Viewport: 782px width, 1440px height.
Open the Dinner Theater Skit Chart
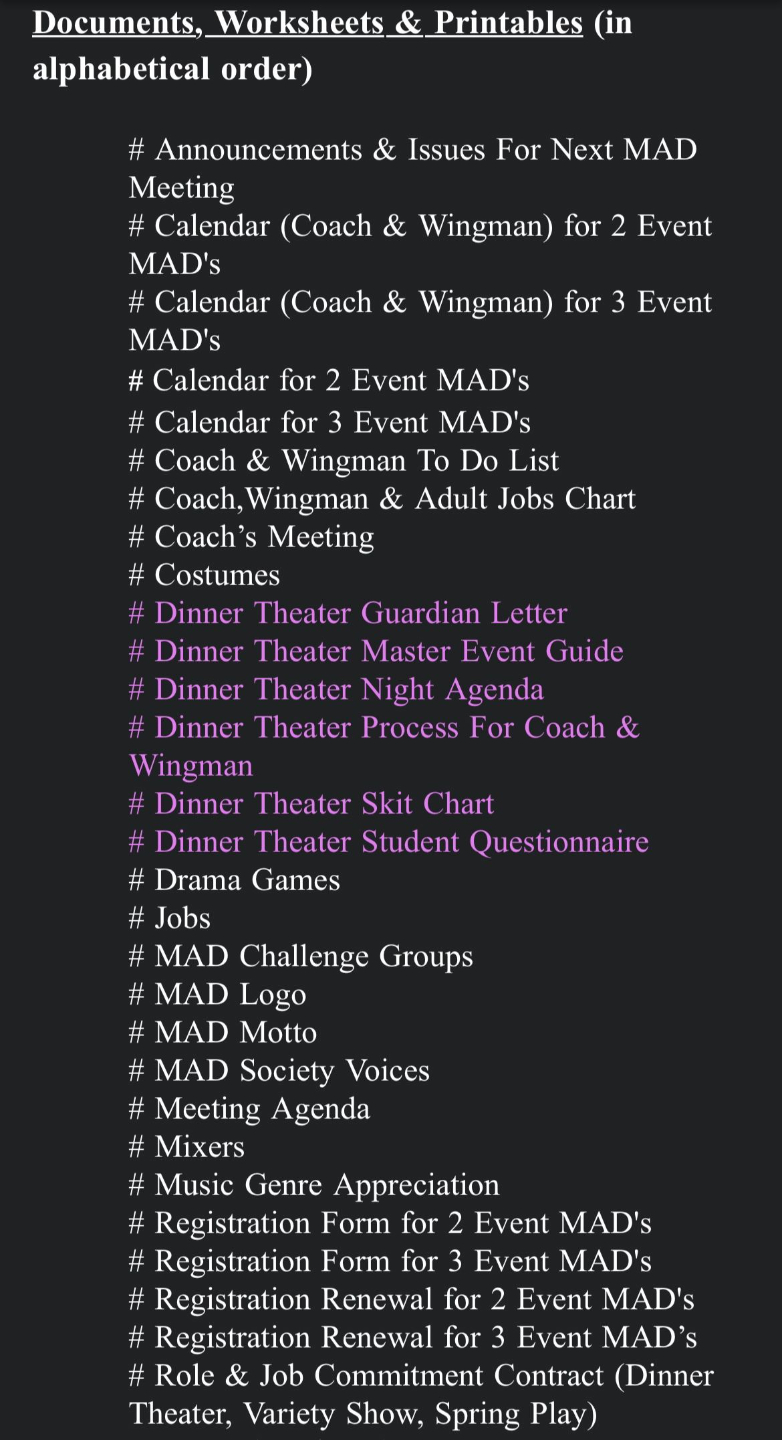(311, 804)
